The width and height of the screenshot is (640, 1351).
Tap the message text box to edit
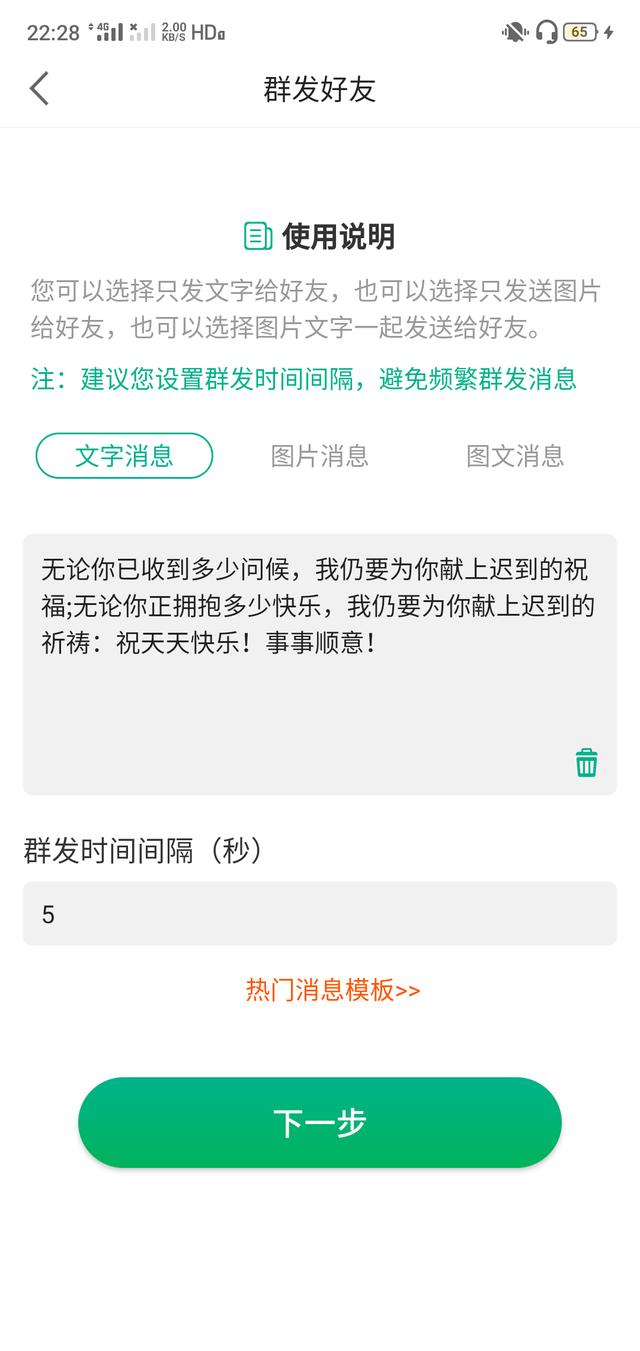pos(300,650)
